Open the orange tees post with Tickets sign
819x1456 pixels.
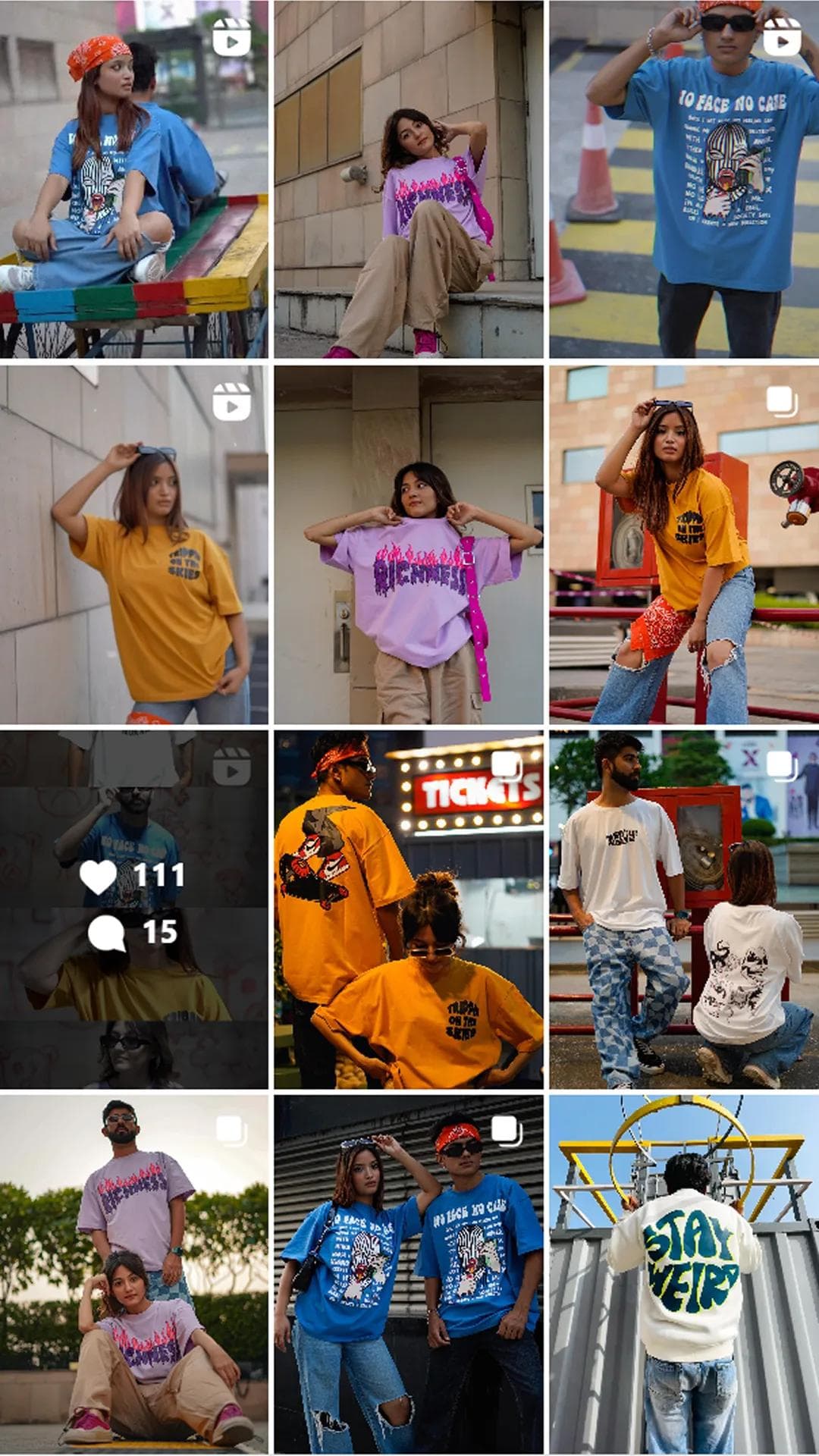click(x=408, y=908)
